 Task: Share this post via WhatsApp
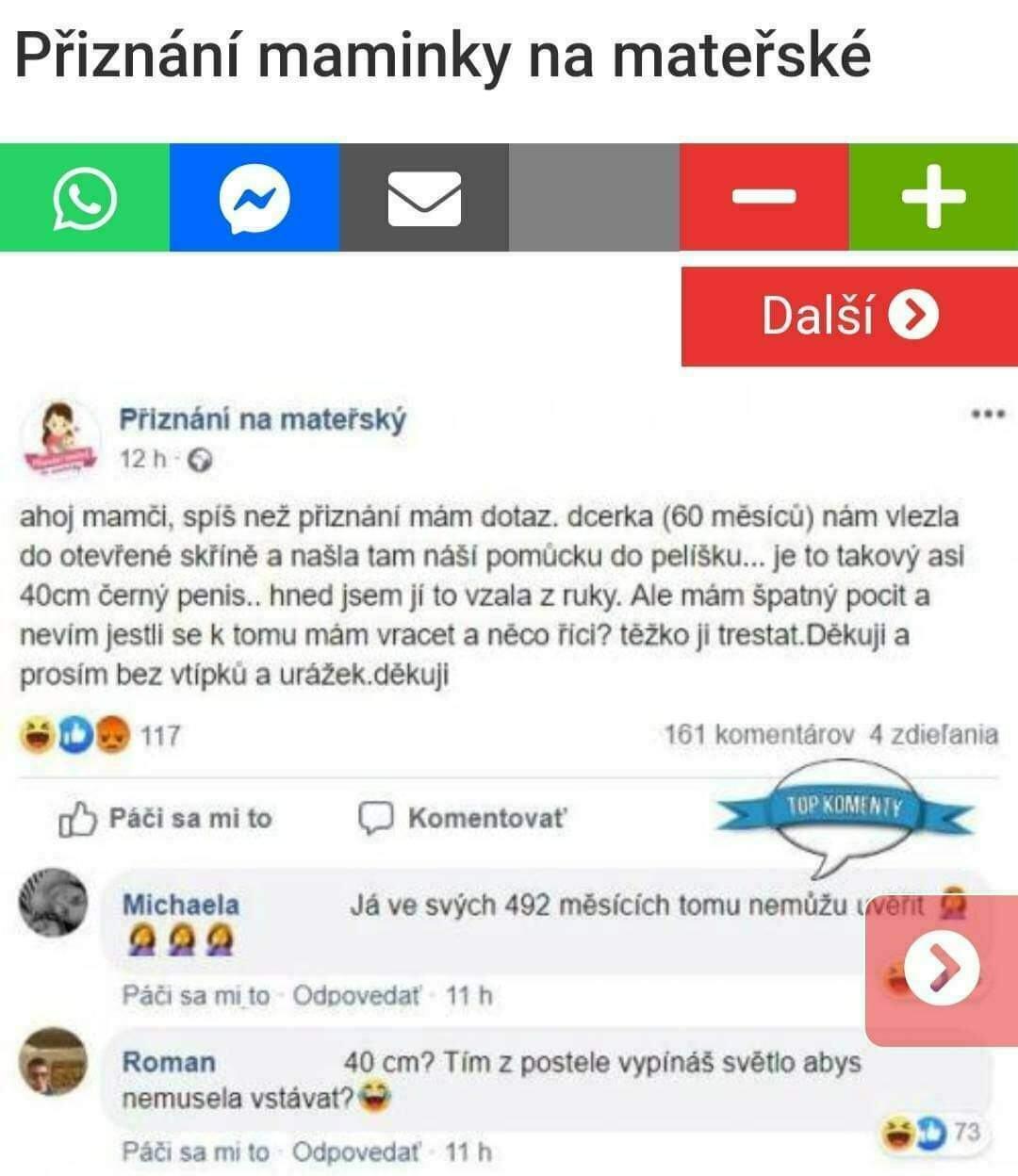[85, 198]
